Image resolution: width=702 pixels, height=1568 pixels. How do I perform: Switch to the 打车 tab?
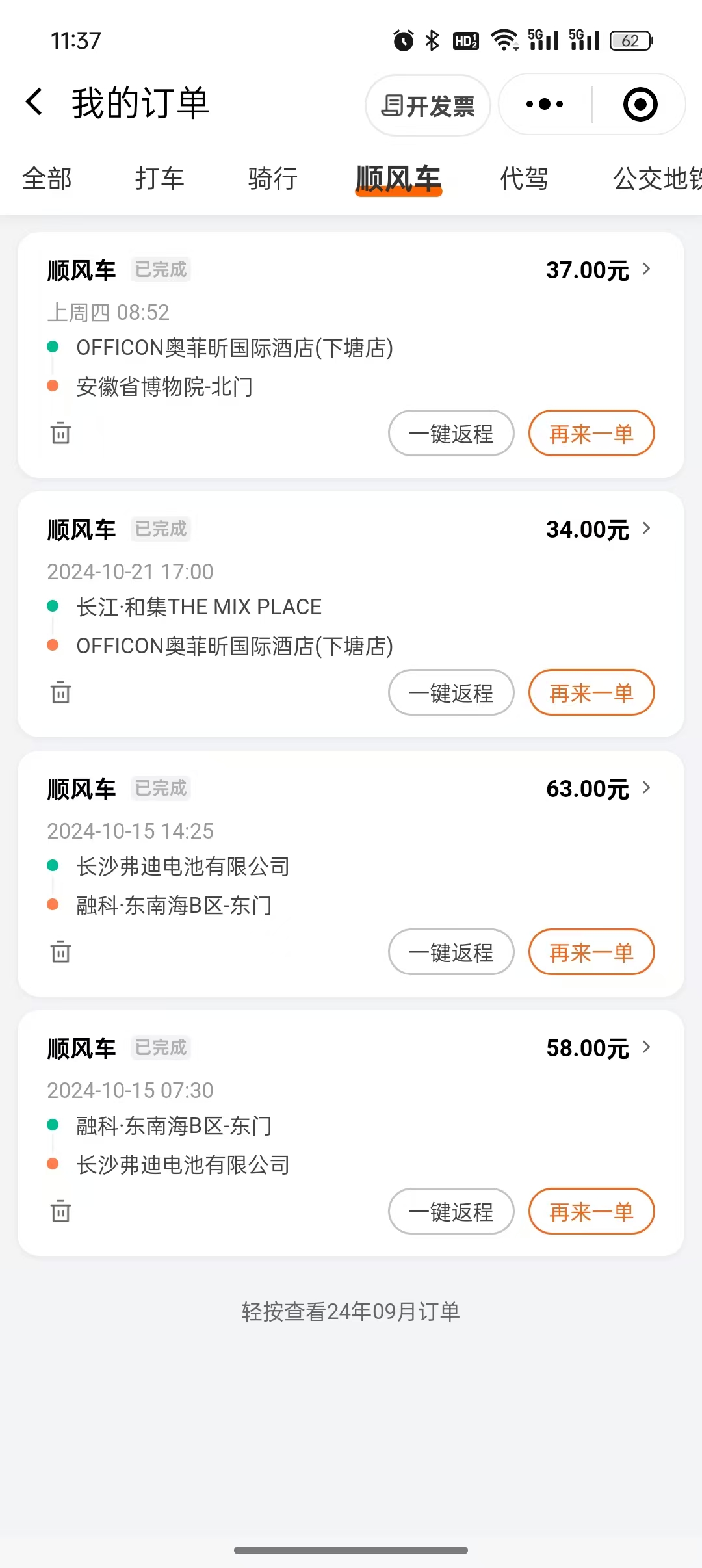(160, 179)
